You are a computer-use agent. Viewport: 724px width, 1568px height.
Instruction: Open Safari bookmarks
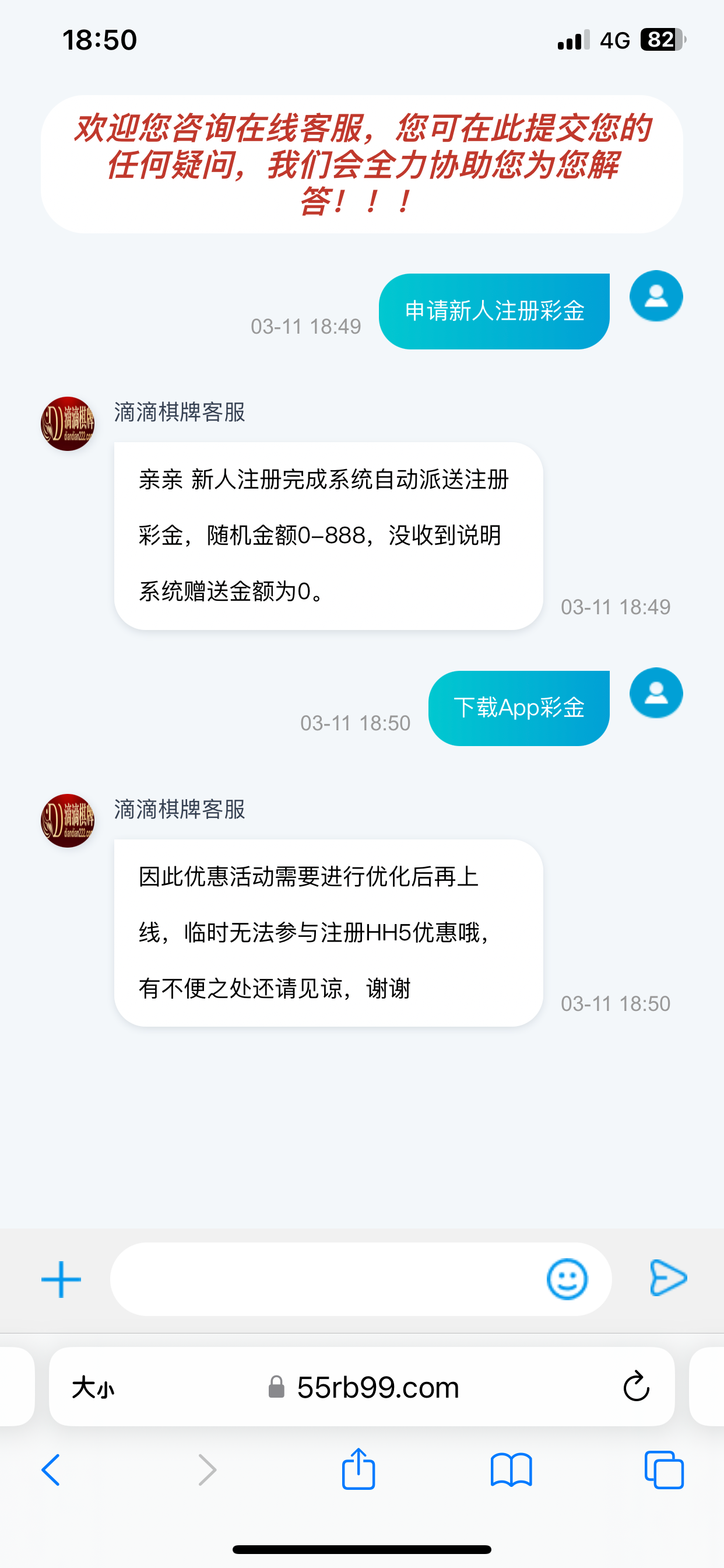click(x=511, y=1470)
